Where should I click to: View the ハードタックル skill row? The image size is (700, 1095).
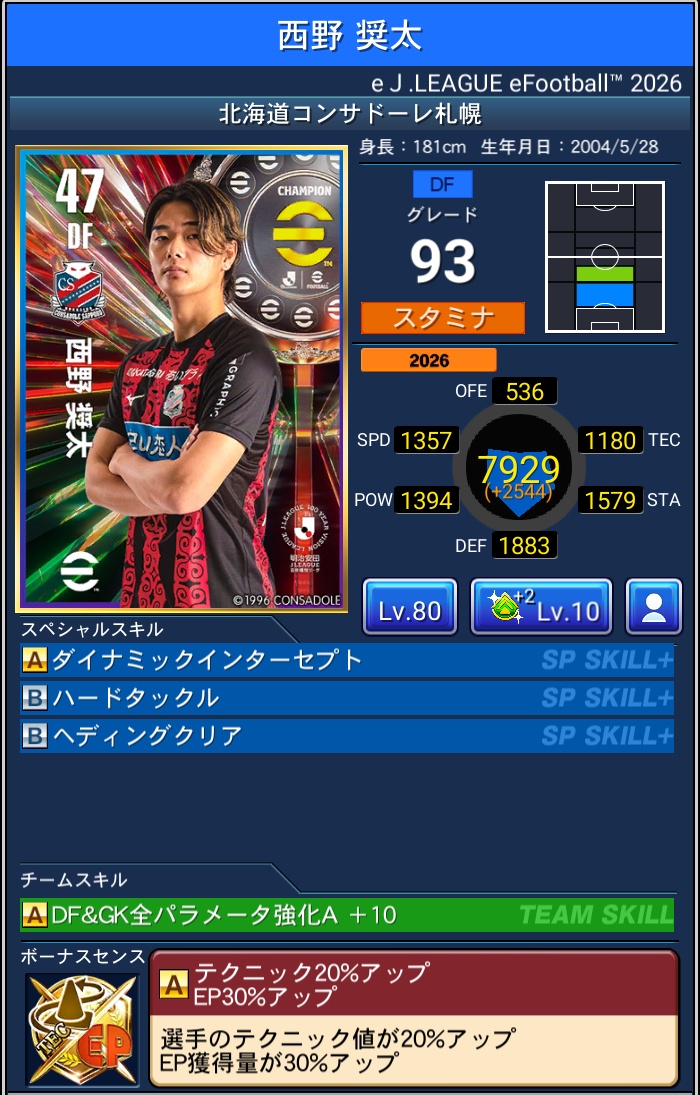[346, 697]
